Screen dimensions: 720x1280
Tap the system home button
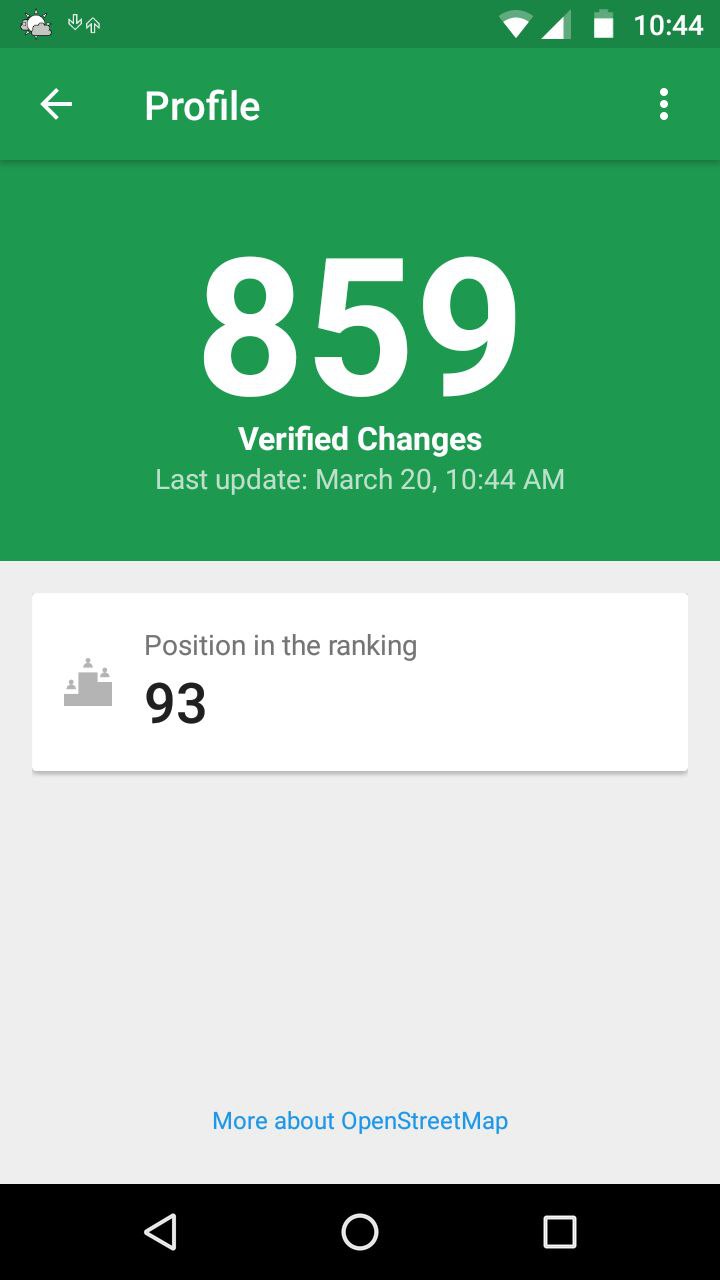[x=360, y=1232]
